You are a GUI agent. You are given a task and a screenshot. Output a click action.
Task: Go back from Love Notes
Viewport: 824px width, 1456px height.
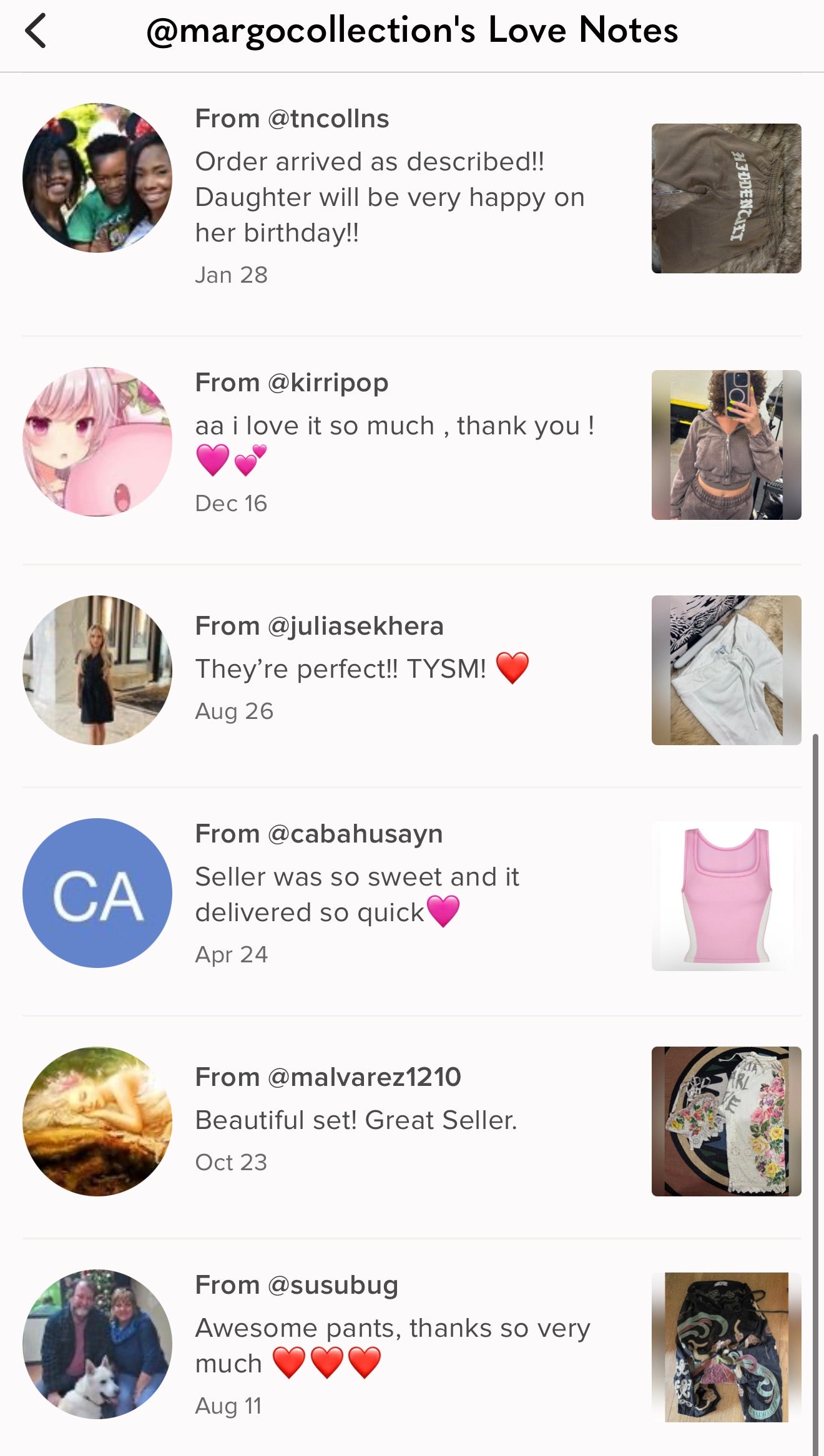(x=36, y=31)
